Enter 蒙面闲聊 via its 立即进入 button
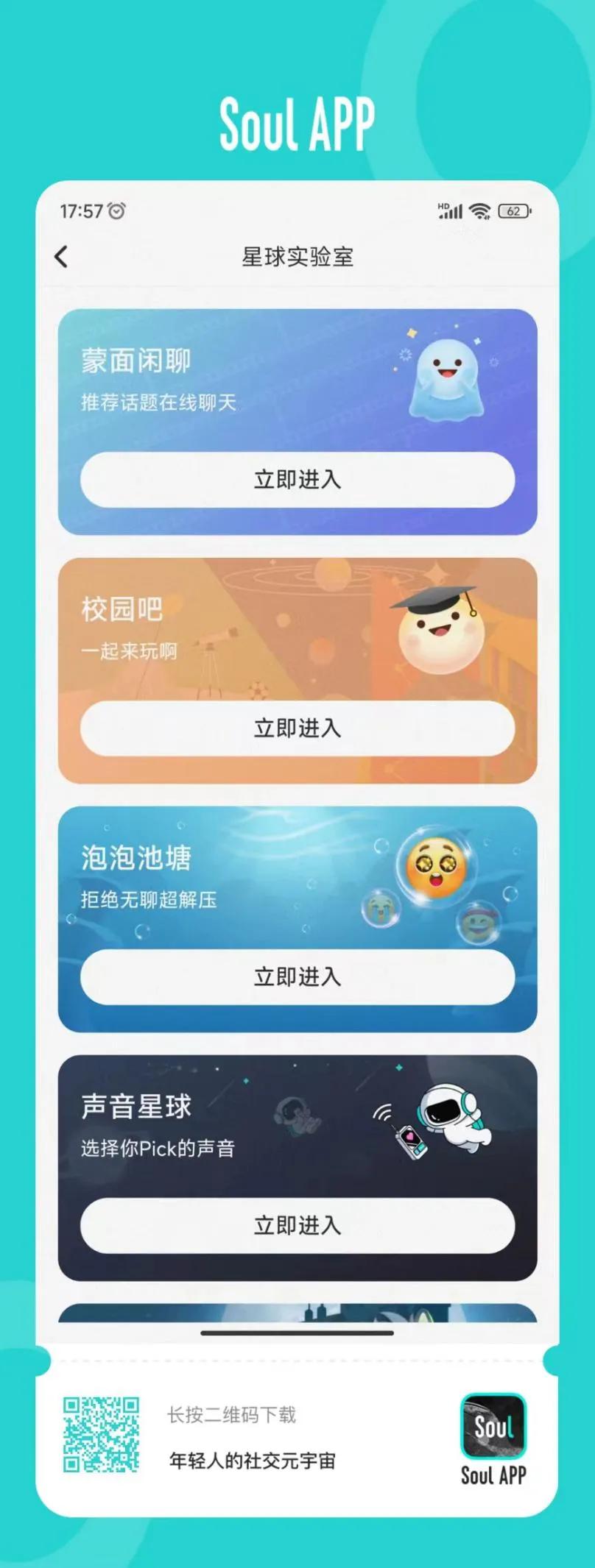 coord(297,480)
